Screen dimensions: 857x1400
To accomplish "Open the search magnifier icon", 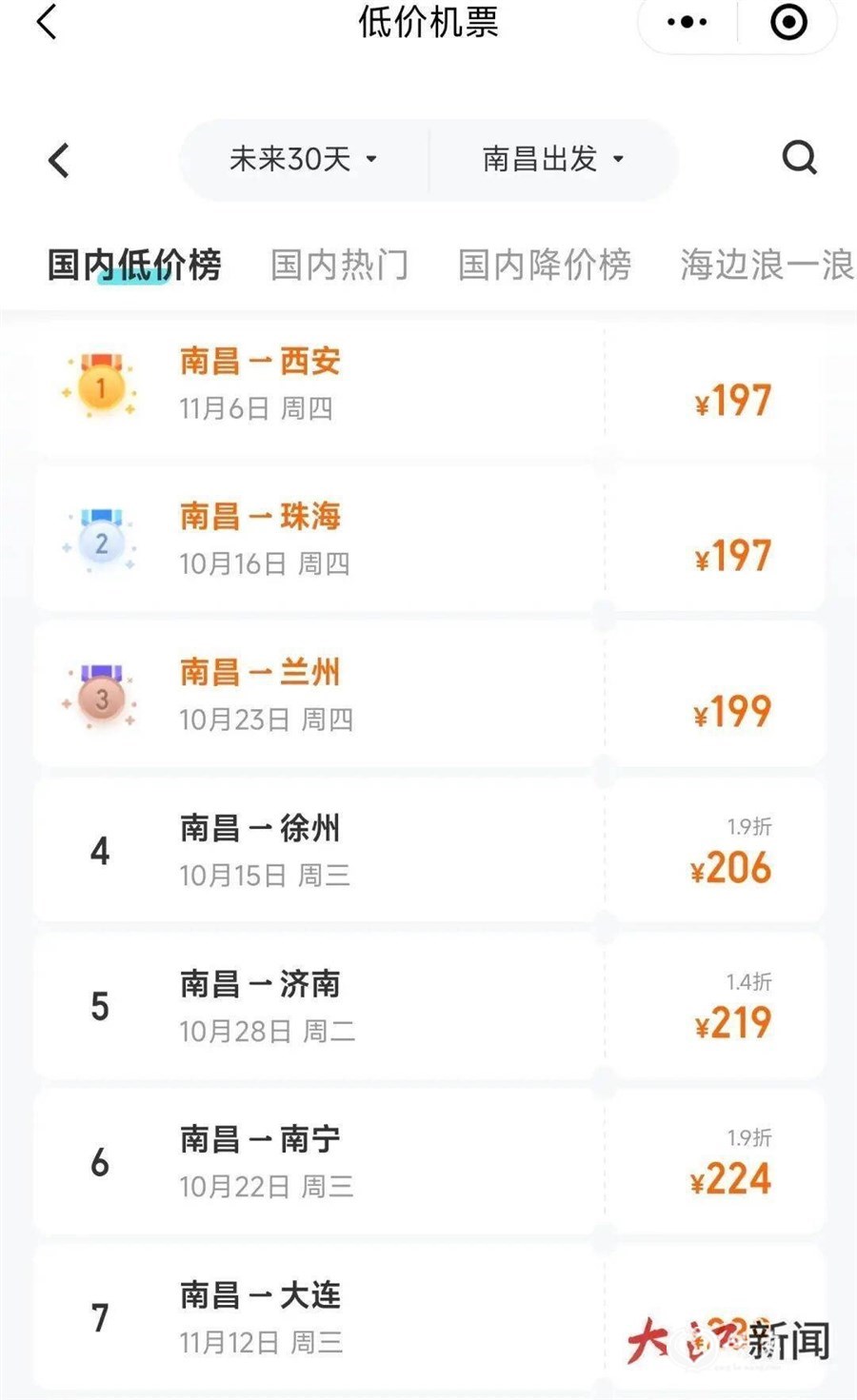I will click(x=799, y=158).
